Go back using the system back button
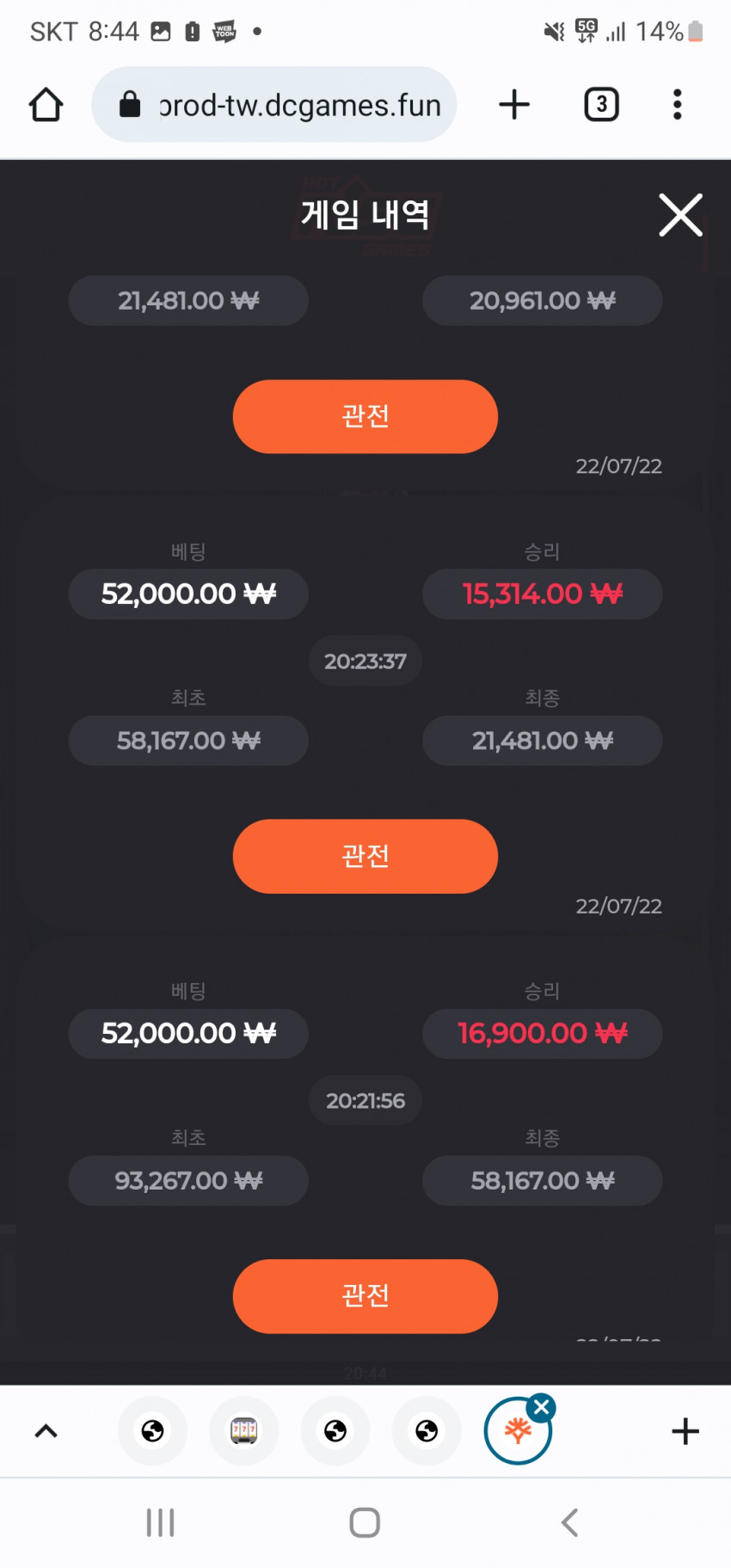The width and height of the screenshot is (731, 1568). click(569, 1522)
